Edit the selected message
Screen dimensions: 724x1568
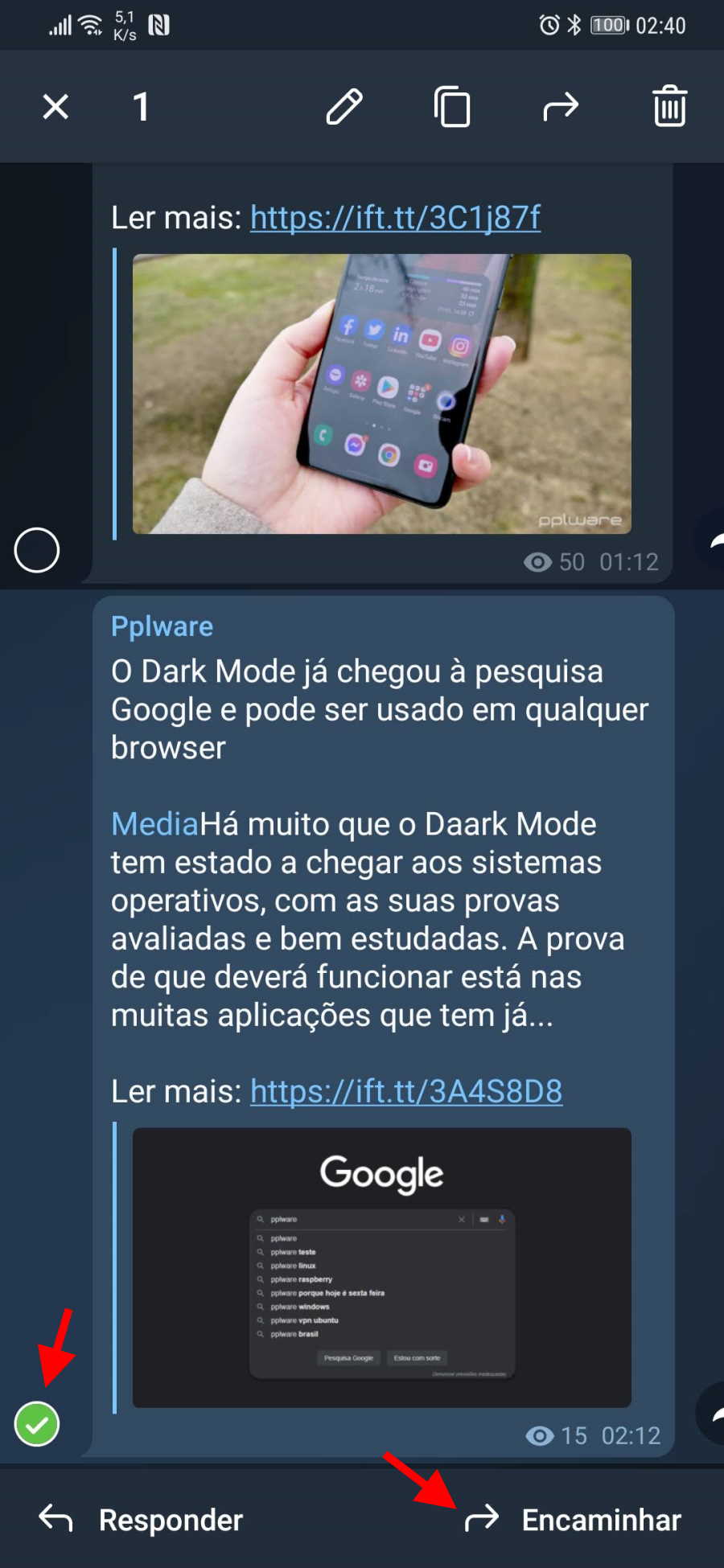344,107
